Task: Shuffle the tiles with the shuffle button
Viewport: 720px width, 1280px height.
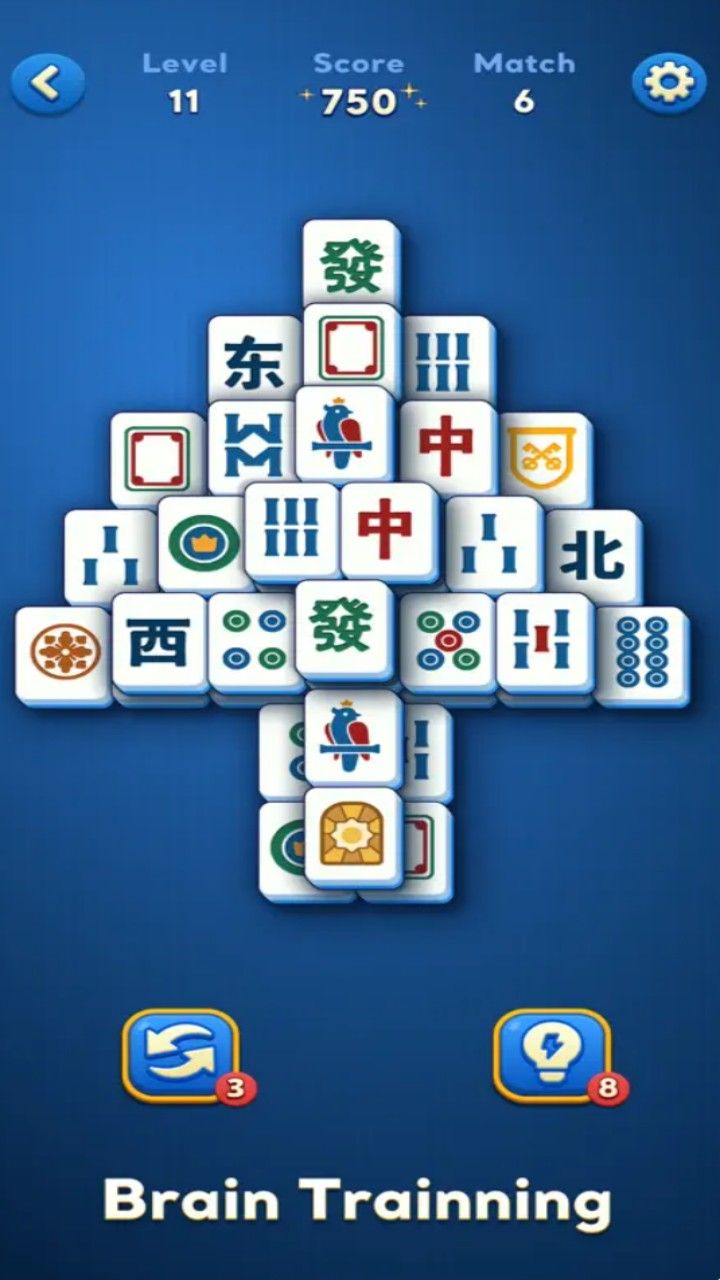Action: (181, 1055)
